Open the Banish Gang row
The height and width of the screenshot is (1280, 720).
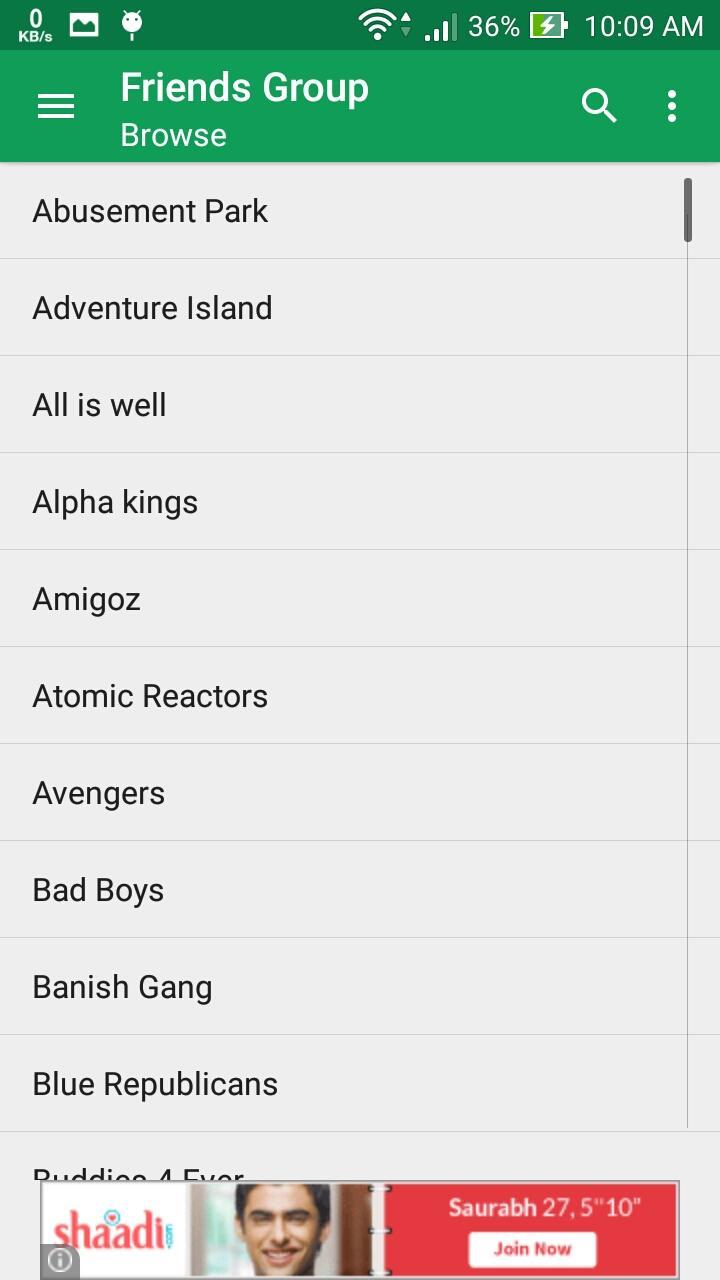(x=122, y=987)
